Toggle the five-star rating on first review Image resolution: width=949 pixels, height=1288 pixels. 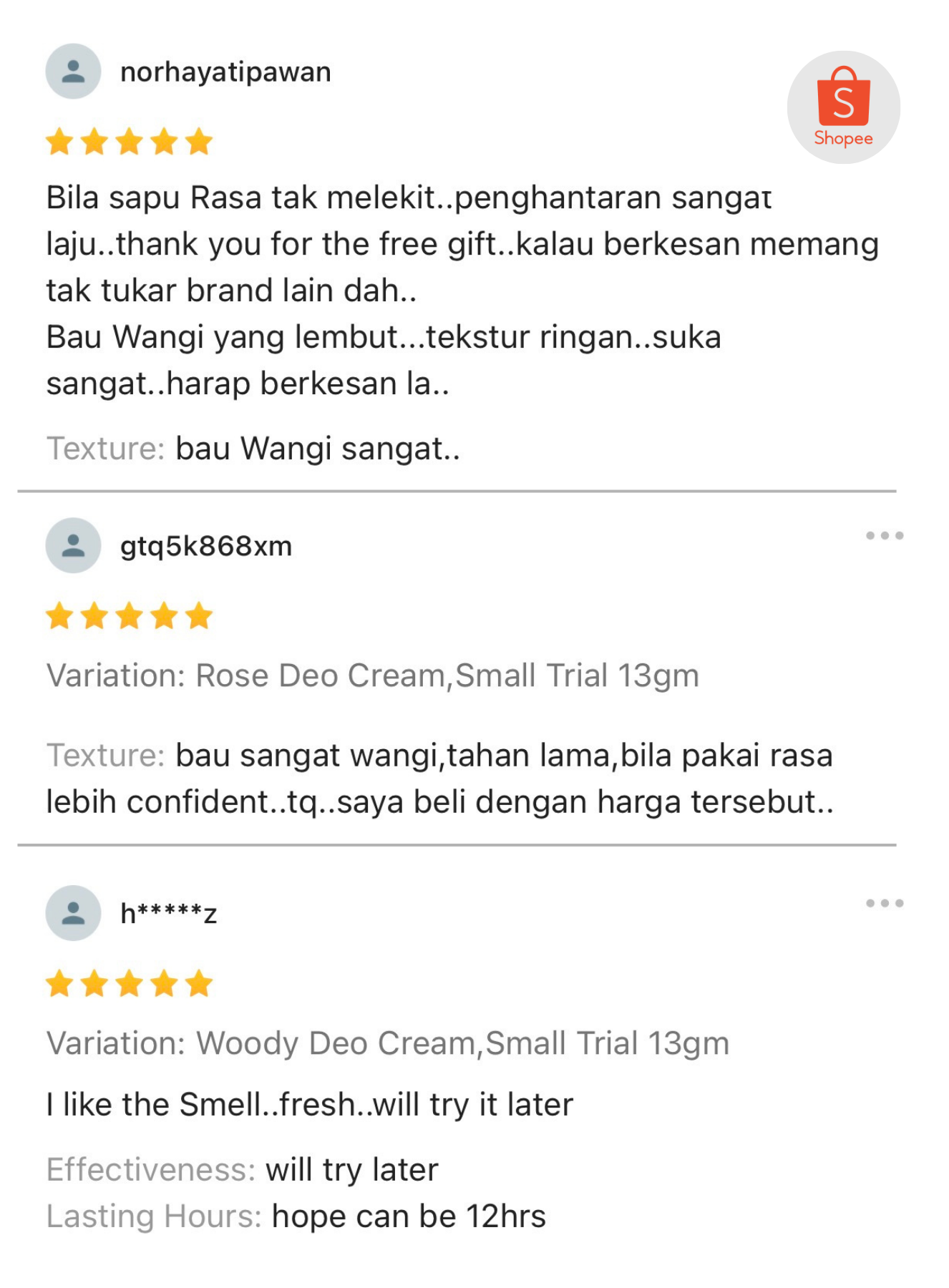(128, 140)
